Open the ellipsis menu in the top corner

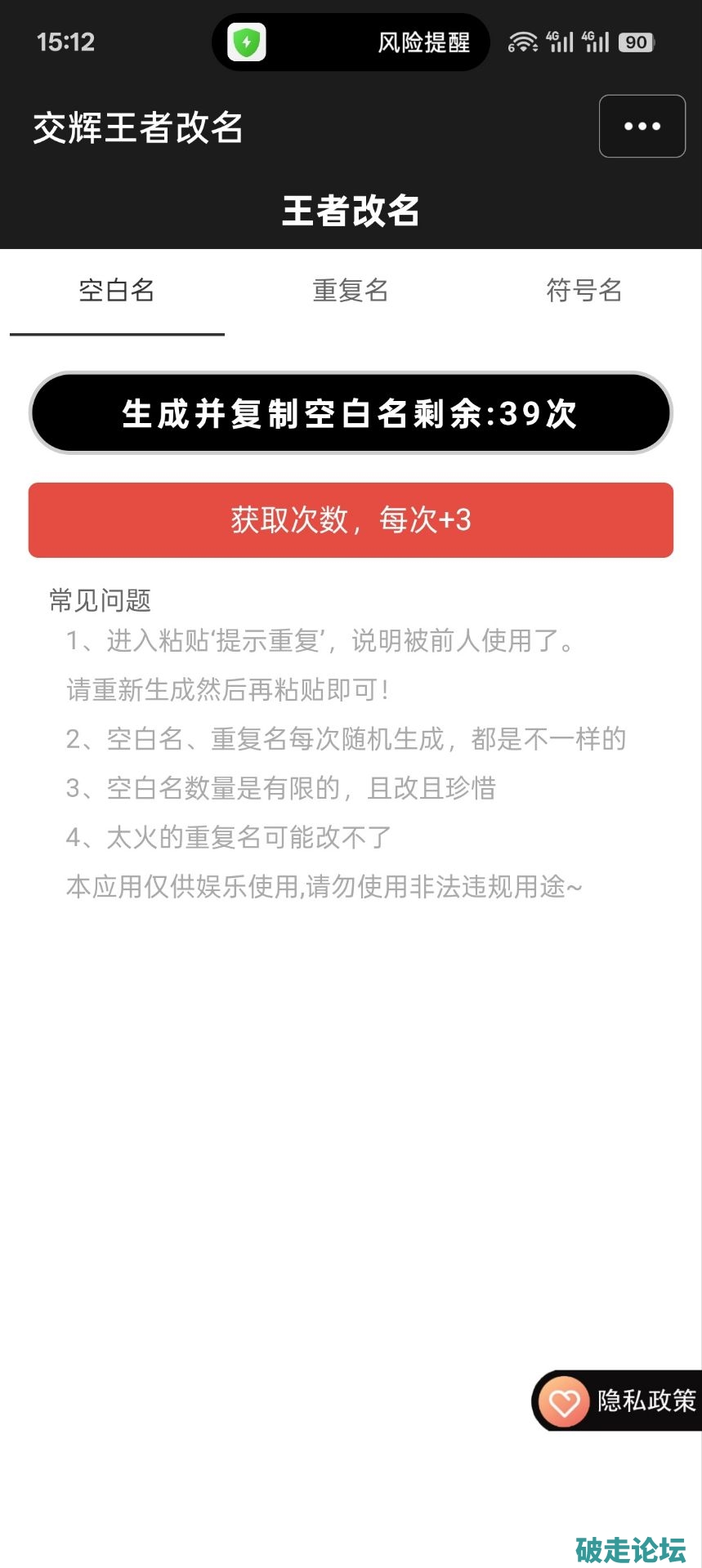(x=642, y=126)
